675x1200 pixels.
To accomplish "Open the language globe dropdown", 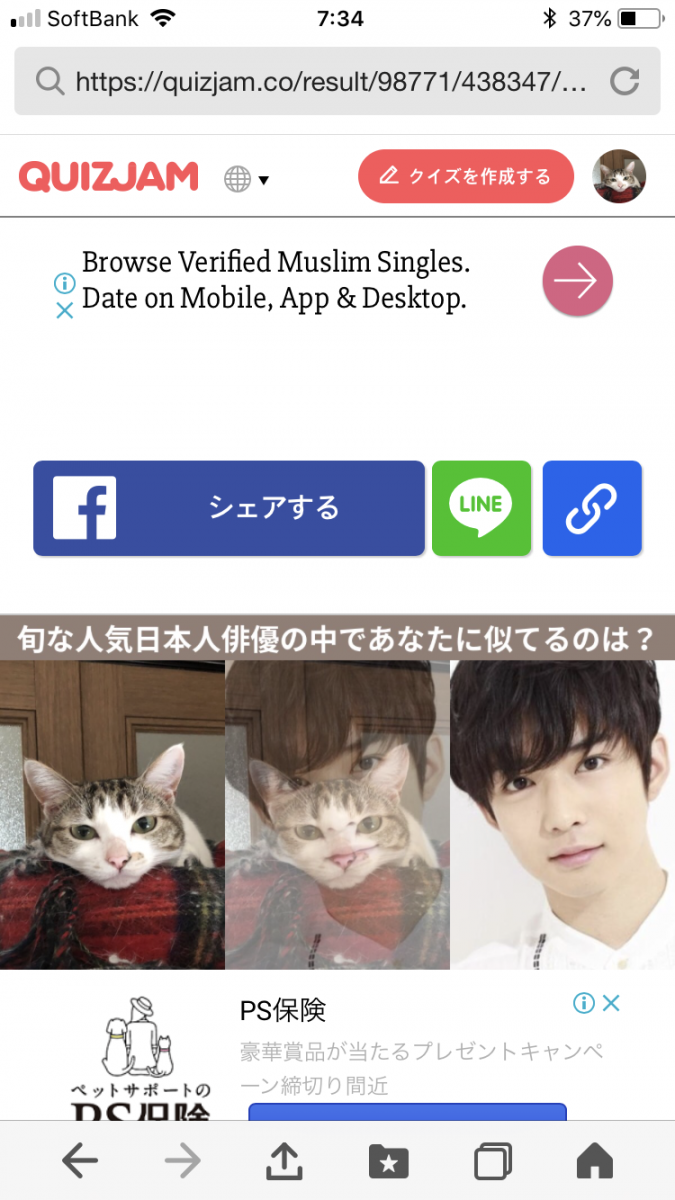I will pyautogui.click(x=246, y=180).
